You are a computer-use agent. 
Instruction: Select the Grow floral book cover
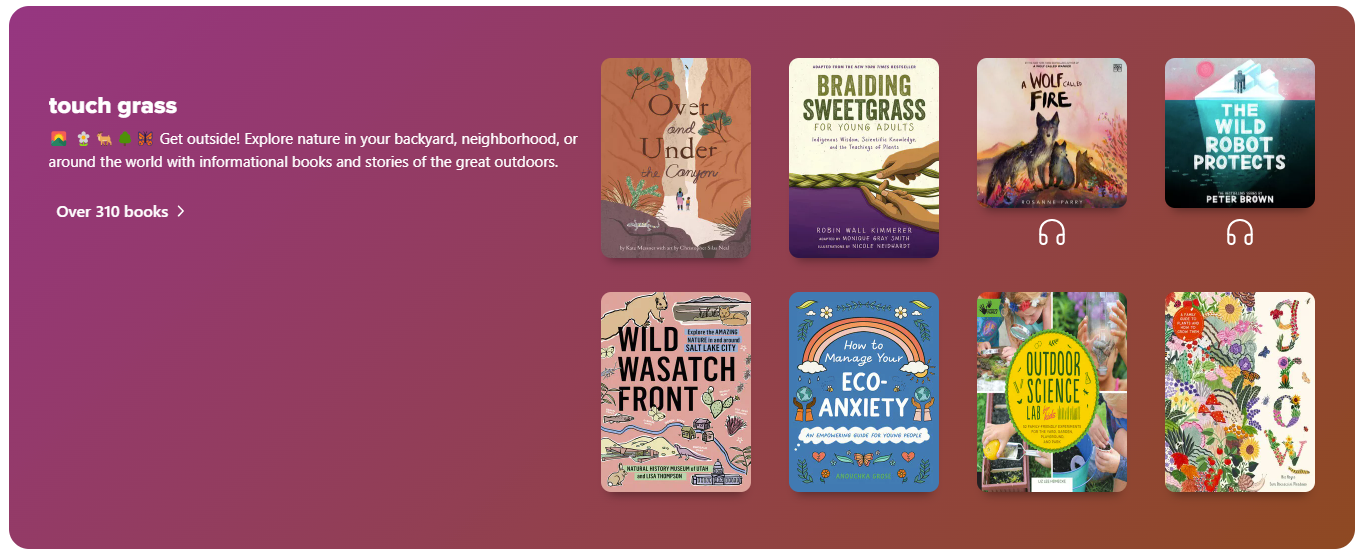pyautogui.click(x=1239, y=392)
